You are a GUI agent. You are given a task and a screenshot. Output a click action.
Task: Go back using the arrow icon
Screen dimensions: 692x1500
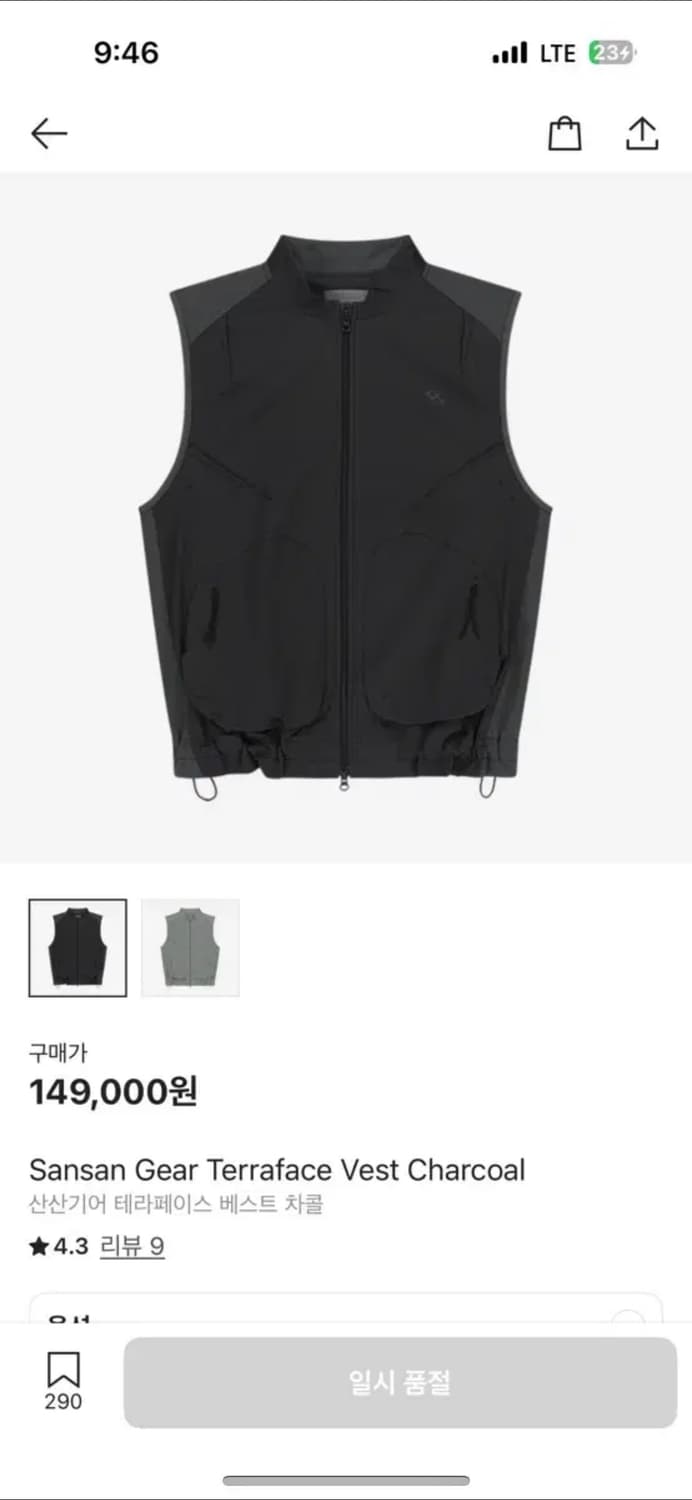(48, 133)
